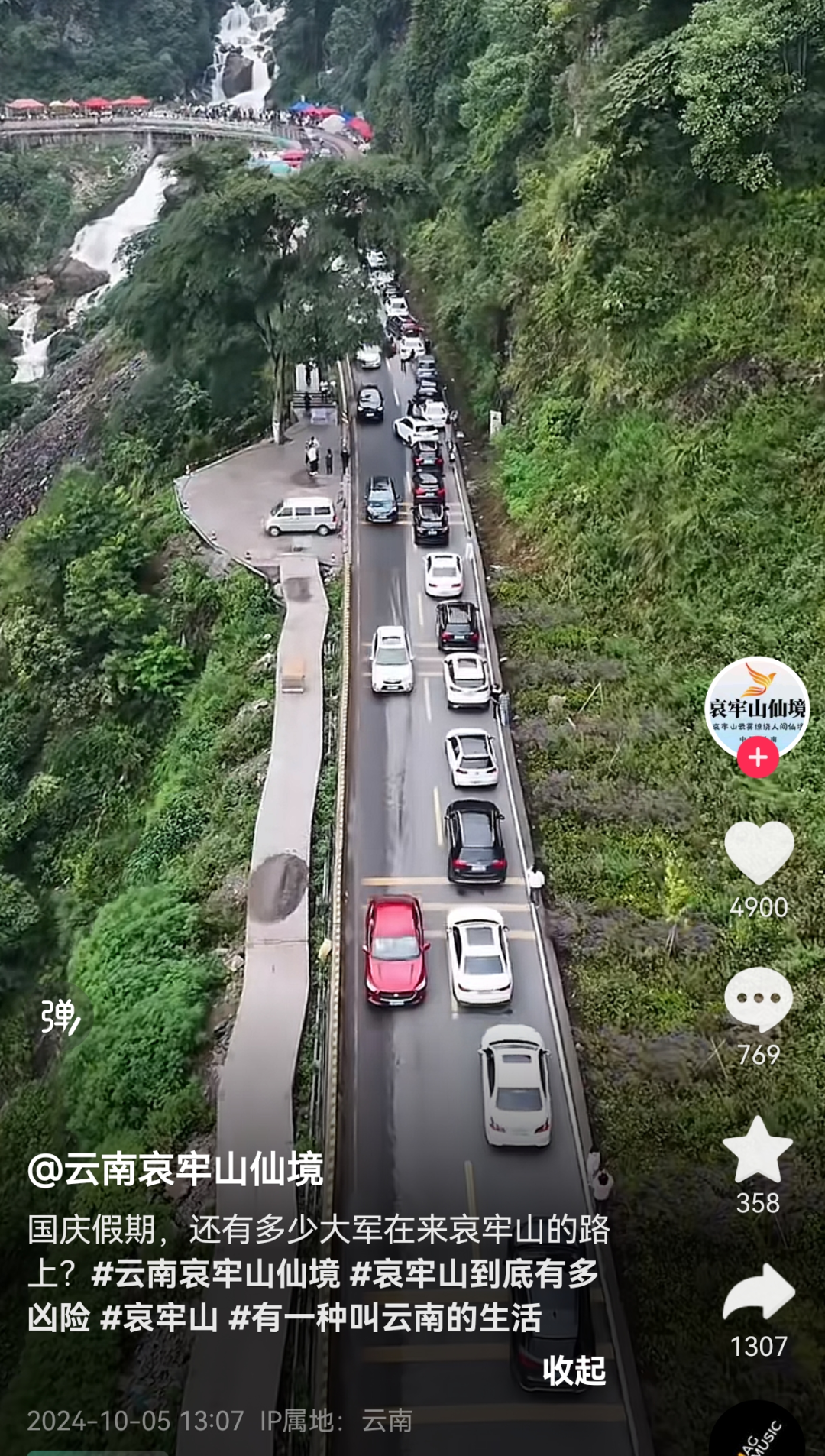Open the #云南哀牢山仙境 hashtag

[x=215, y=1274]
